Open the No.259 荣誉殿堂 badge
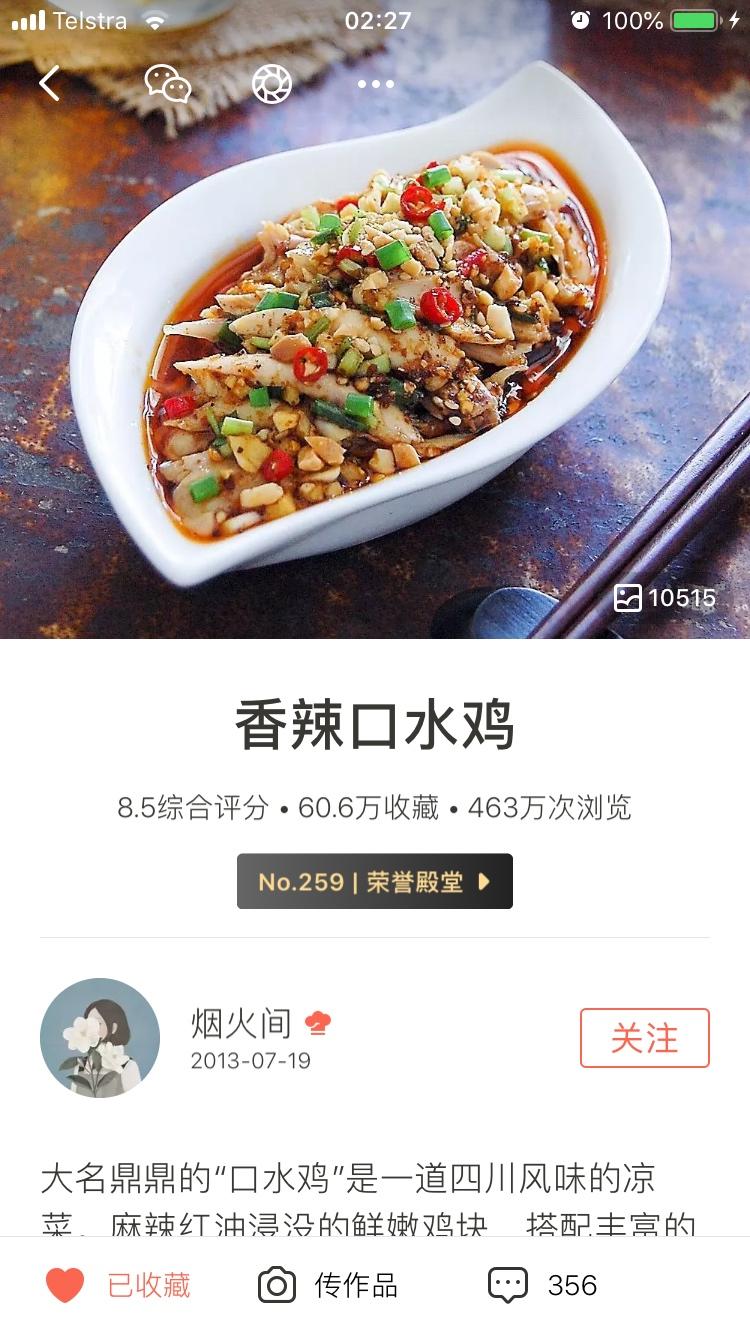The image size is (750, 1334). [x=375, y=881]
